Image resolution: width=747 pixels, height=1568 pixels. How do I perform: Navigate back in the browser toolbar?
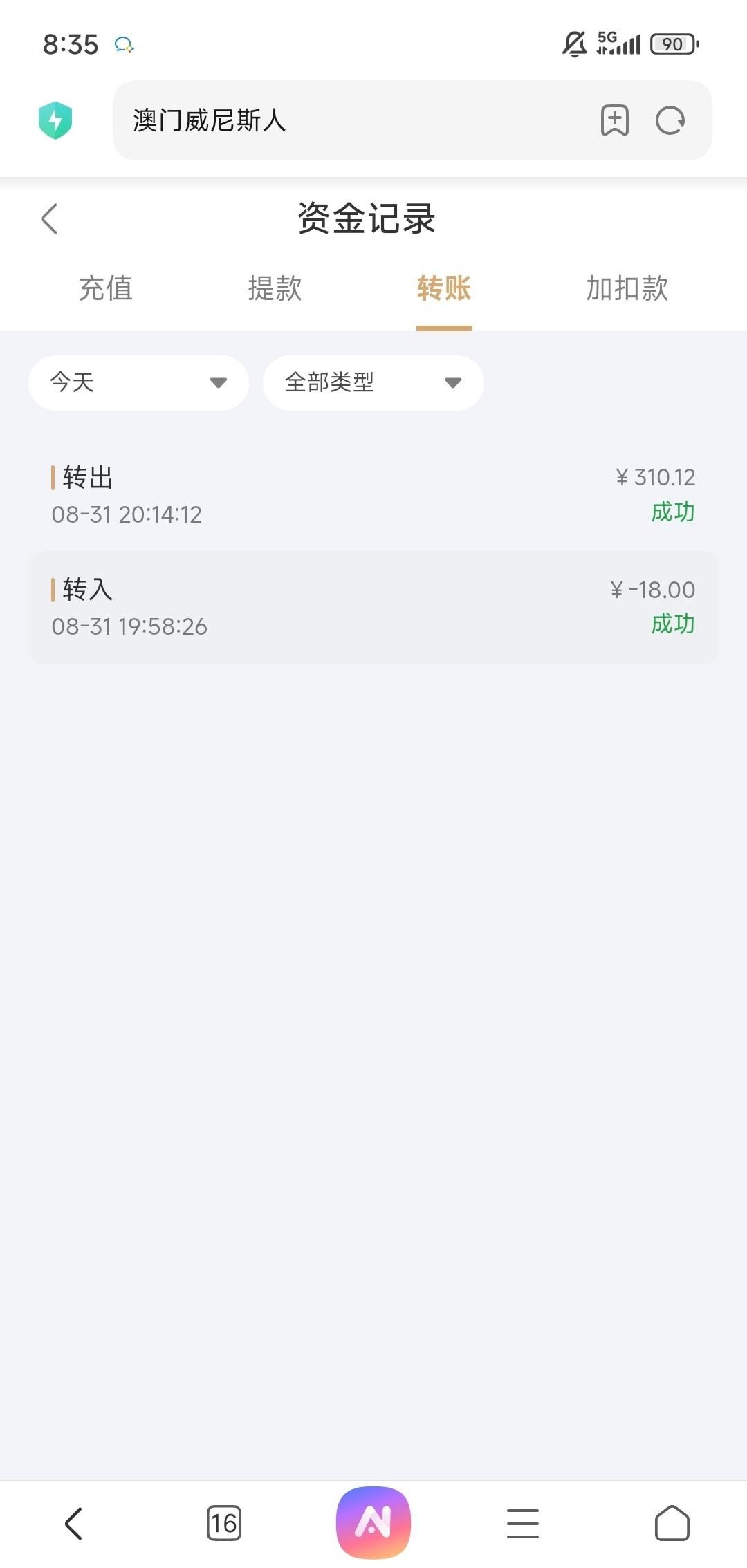pyautogui.click(x=74, y=1523)
